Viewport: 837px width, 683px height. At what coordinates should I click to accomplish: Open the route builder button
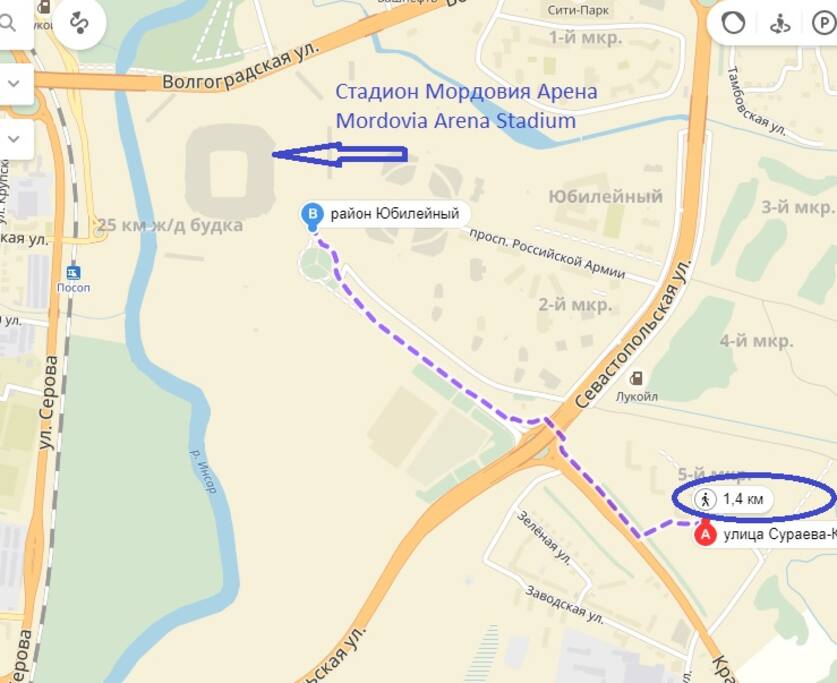click(x=80, y=24)
